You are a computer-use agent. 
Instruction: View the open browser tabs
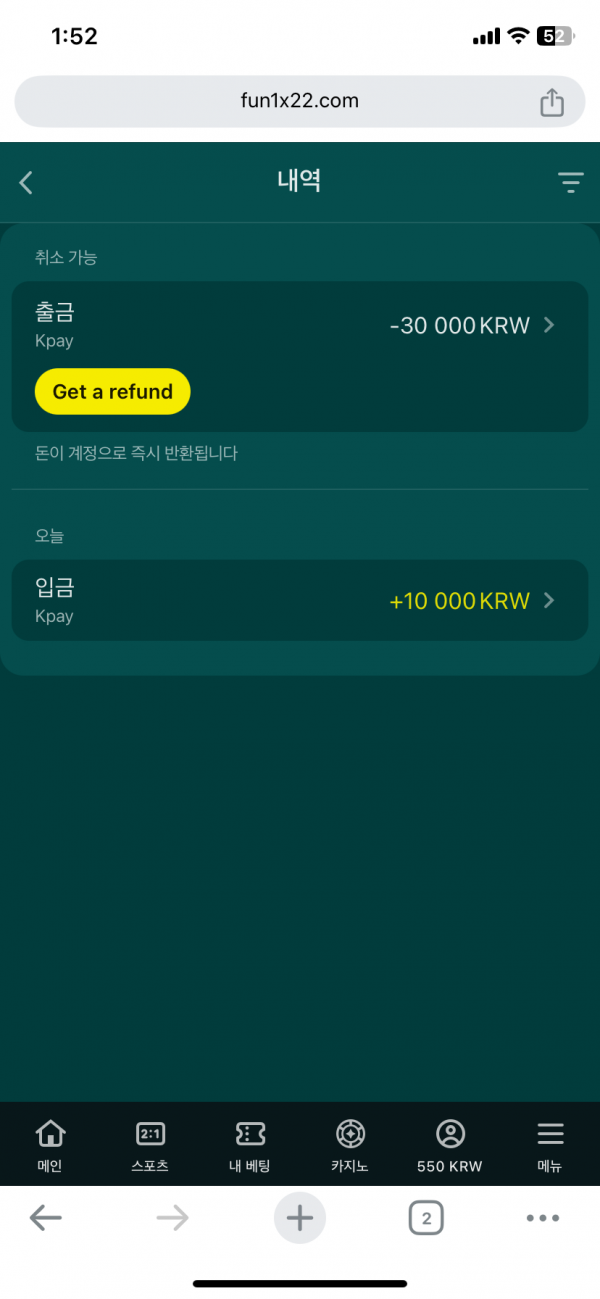tap(426, 1218)
